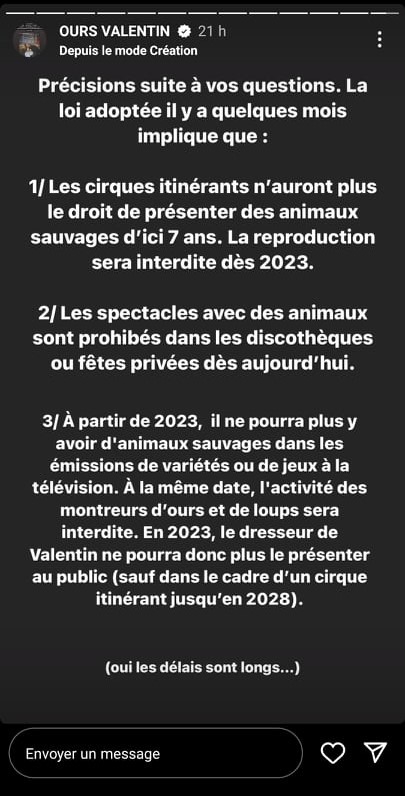Screen dimensions: 405x796
Task: Tap the 'Envoyer un message' reply field
Action: point(156,753)
